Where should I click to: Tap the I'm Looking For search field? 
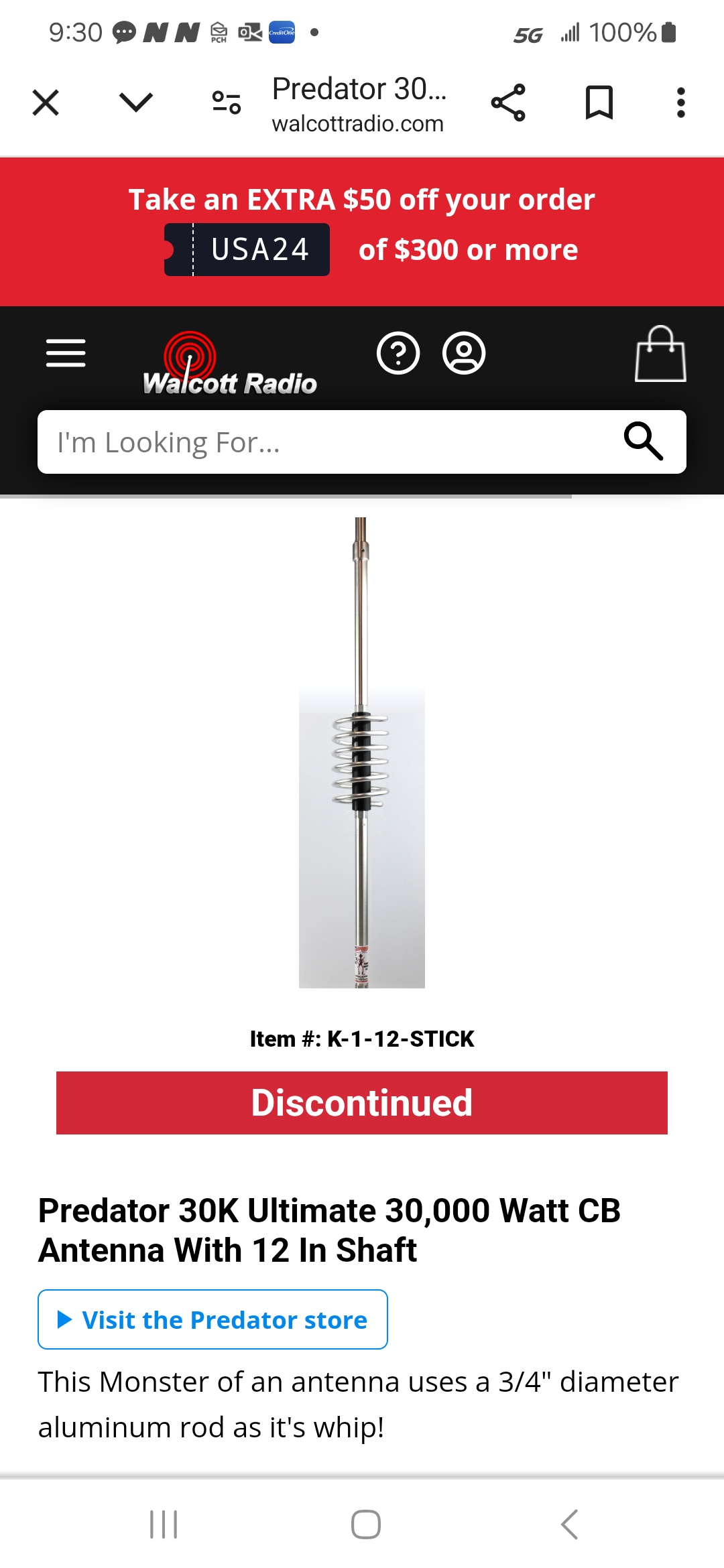pos(322,442)
